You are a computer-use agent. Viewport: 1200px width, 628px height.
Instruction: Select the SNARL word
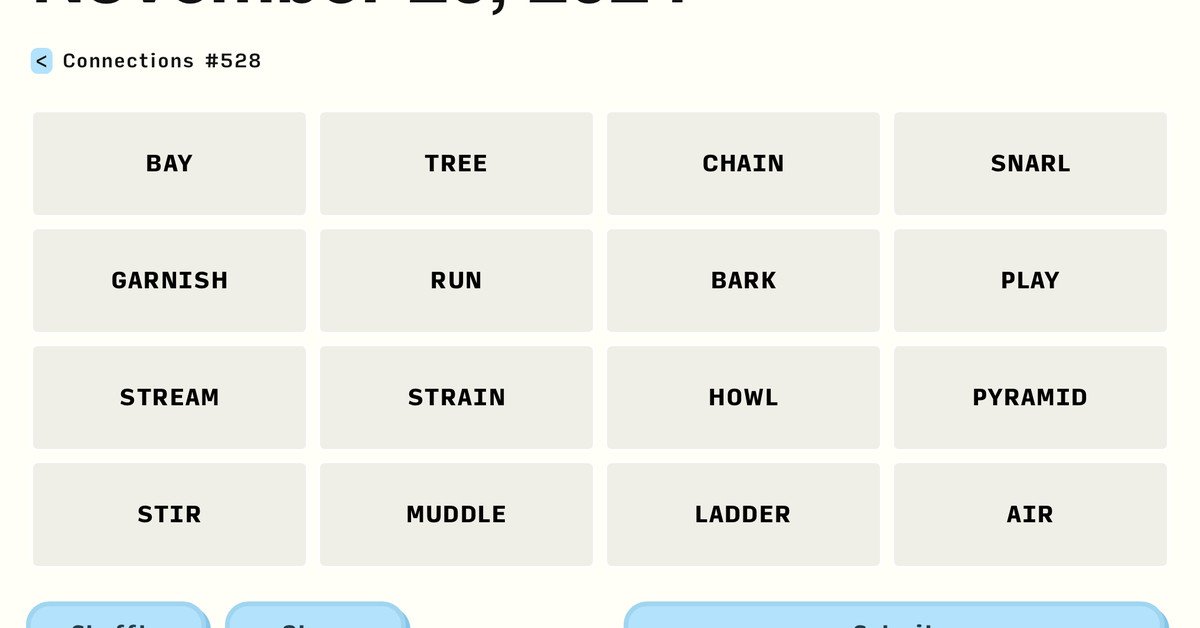click(1030, 163)
